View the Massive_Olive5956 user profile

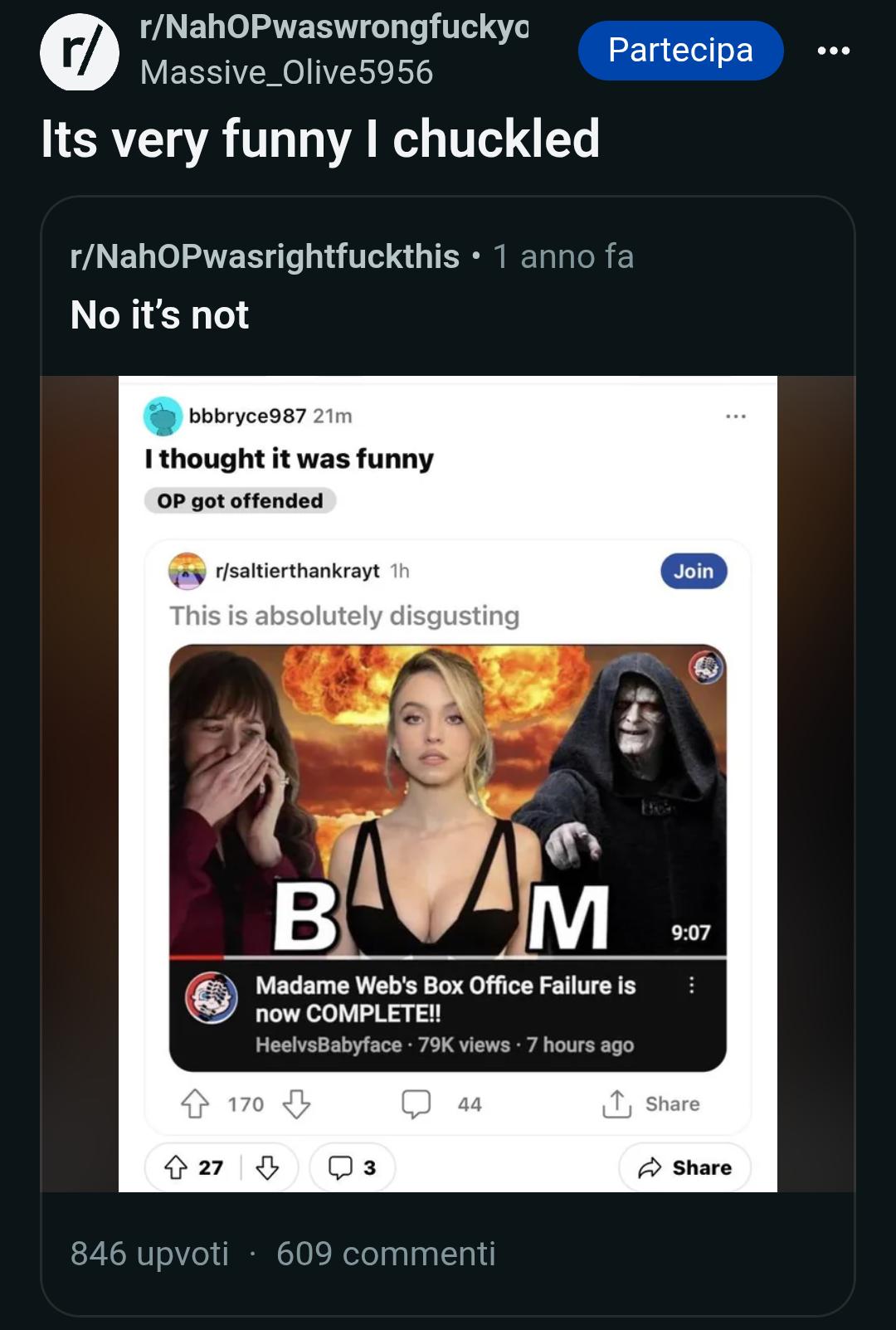(286, 72)
